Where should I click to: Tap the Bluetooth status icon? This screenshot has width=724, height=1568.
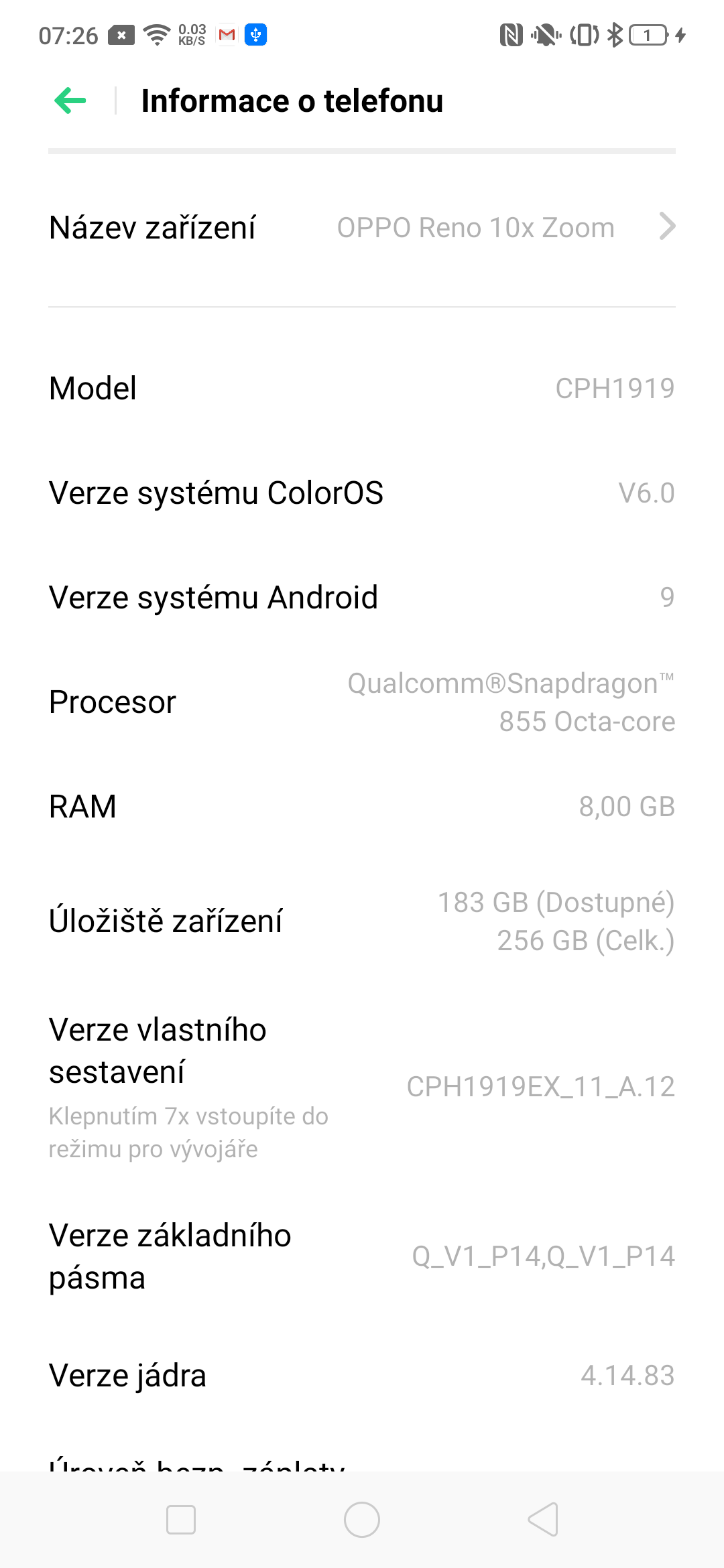[614, 35]
